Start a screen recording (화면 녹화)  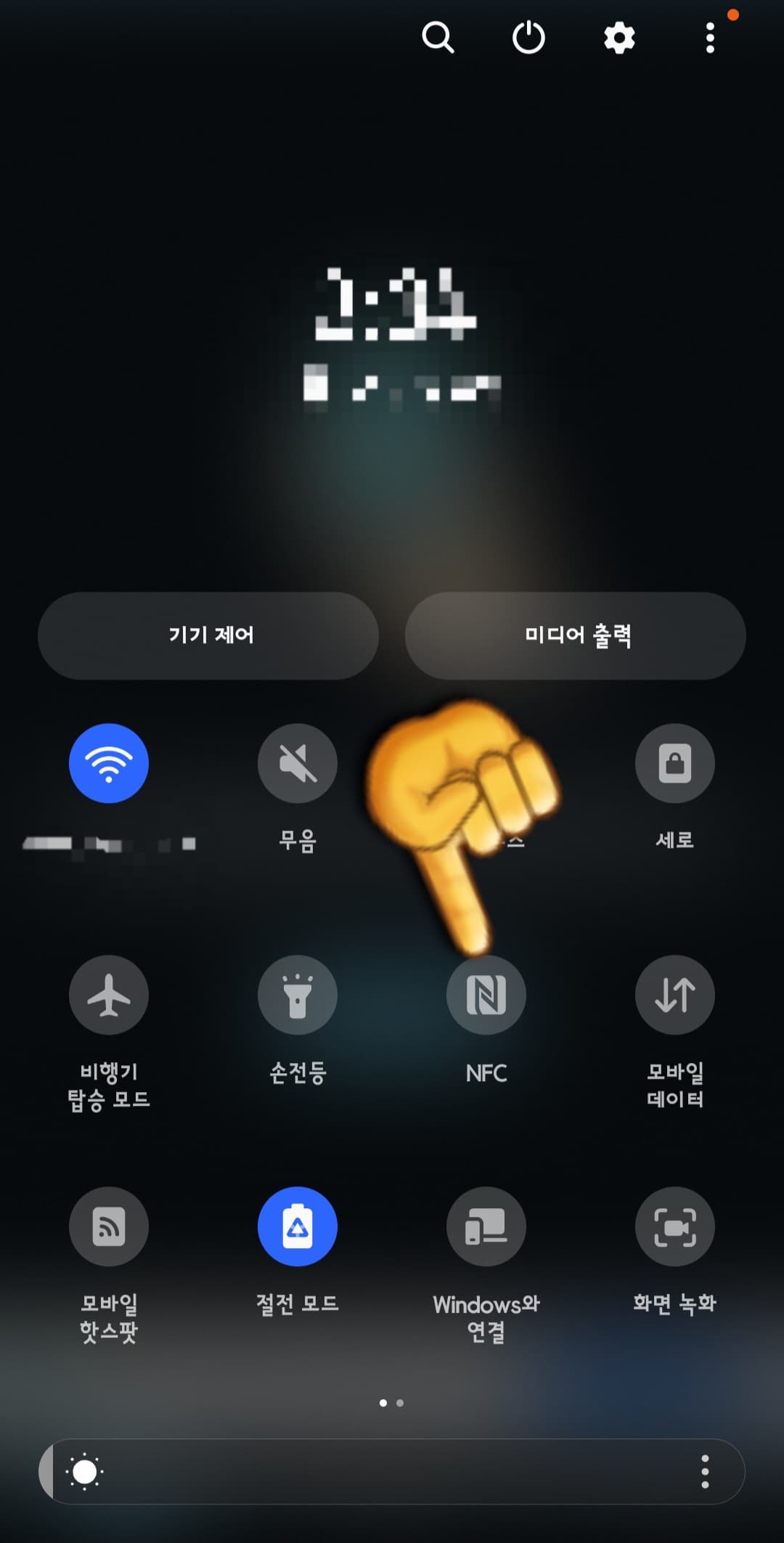pos(674,1226)
